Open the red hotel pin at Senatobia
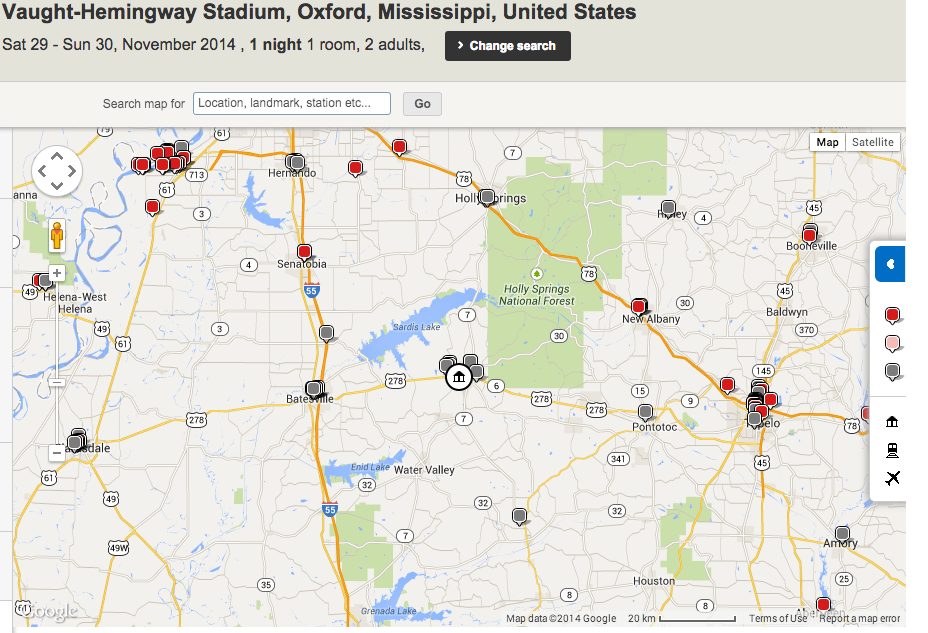 (x=305, y=251)
